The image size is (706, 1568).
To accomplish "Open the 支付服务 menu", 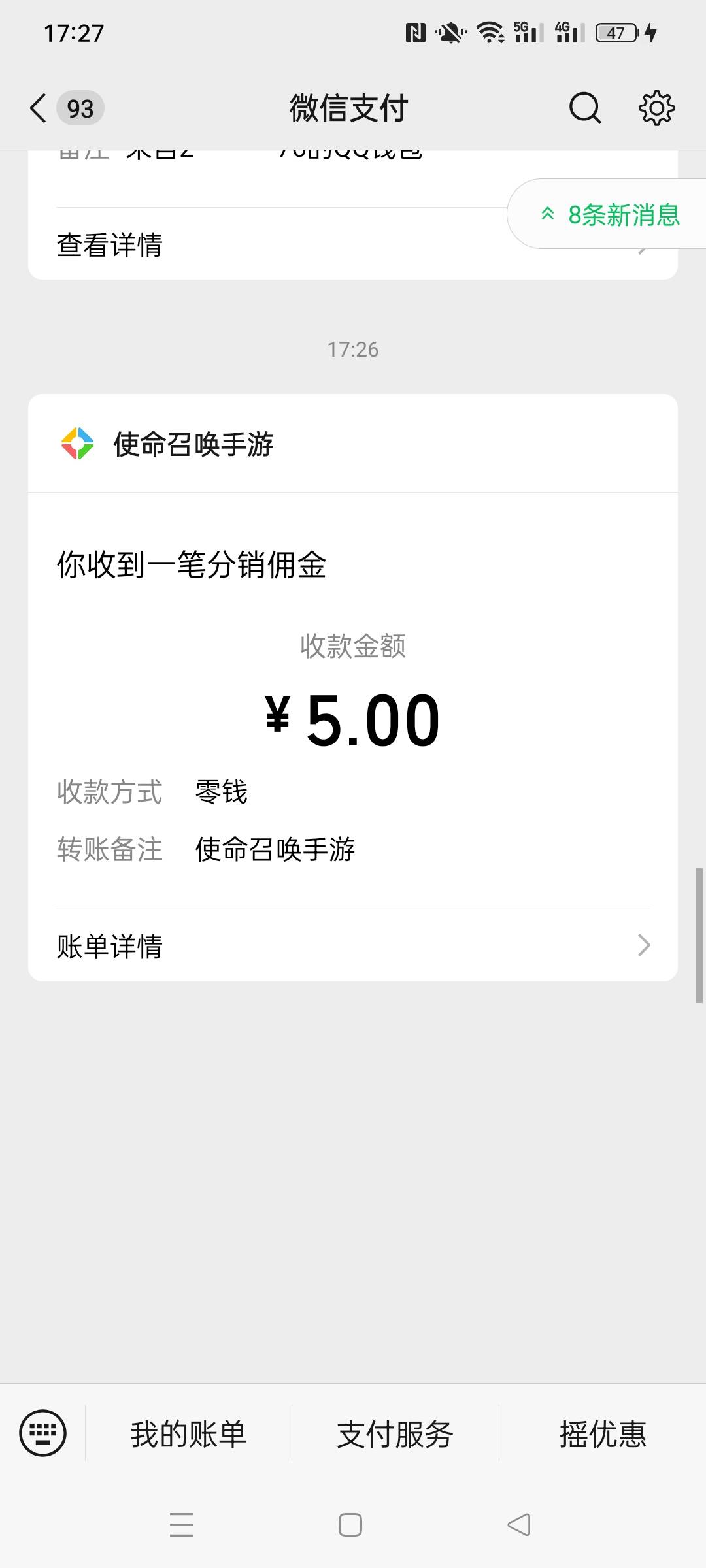I will 395,1434.
